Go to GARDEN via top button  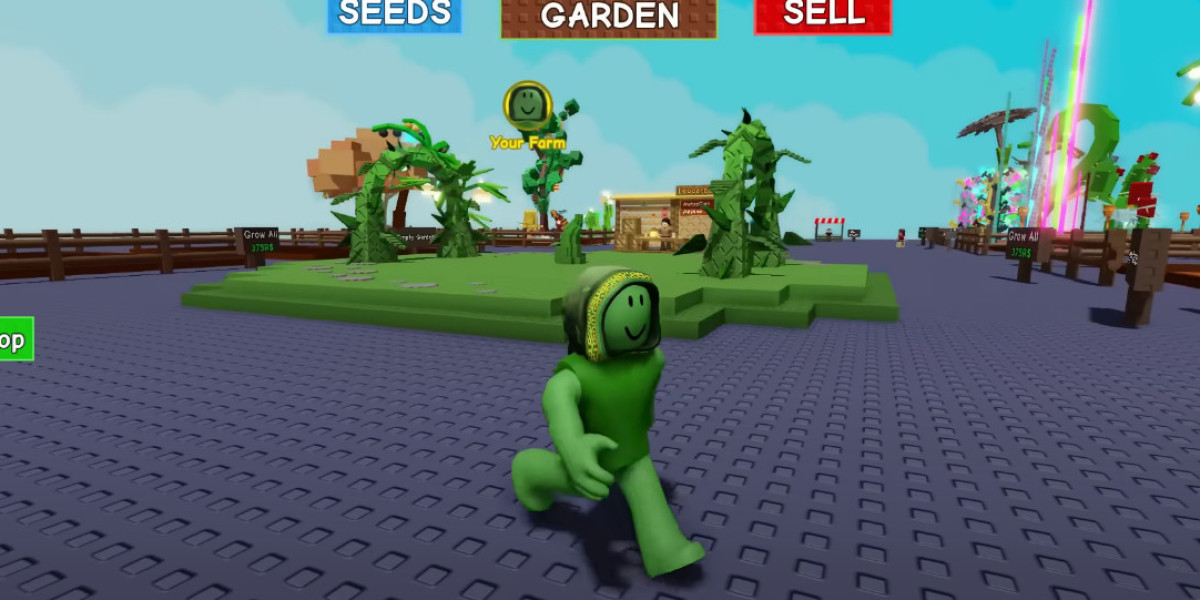pos(608,17)
